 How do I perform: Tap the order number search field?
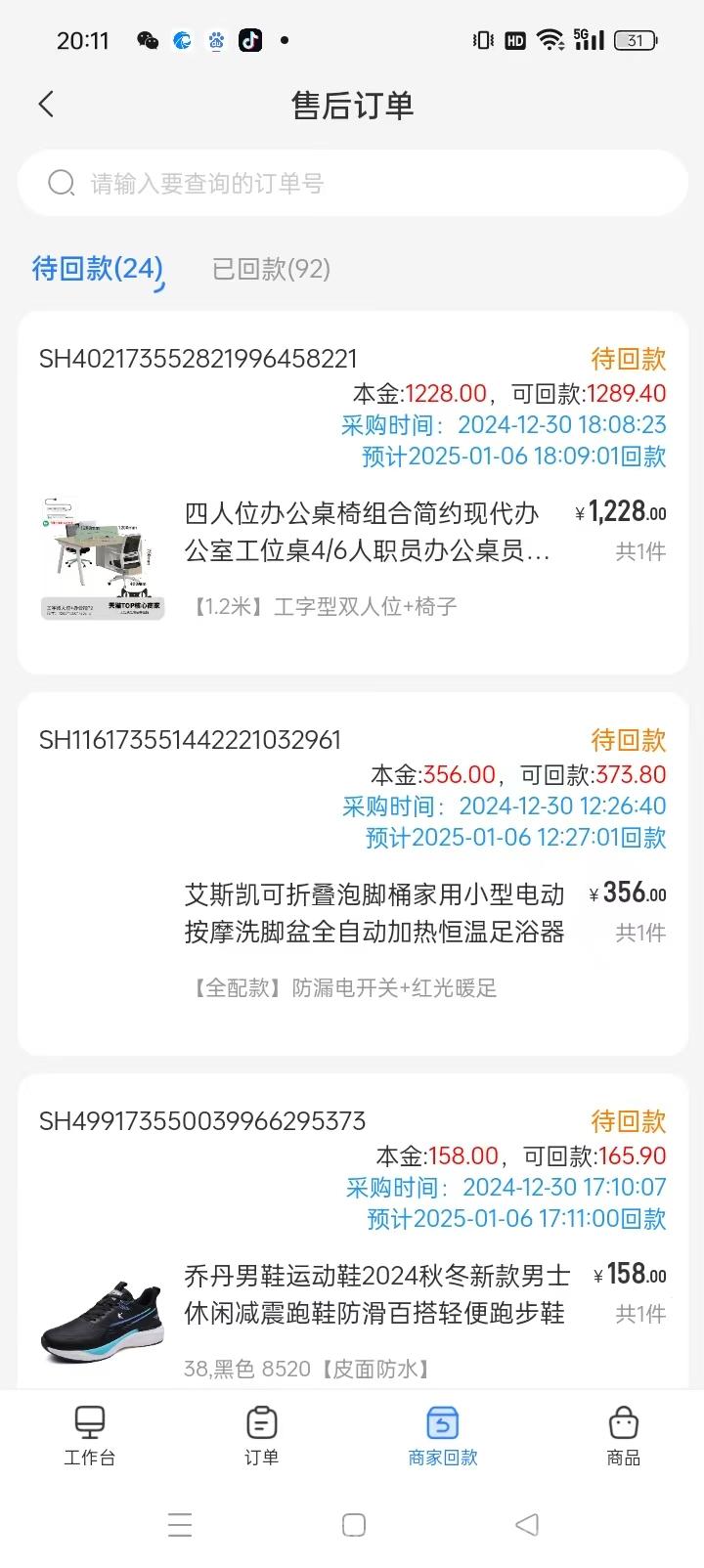353,183
